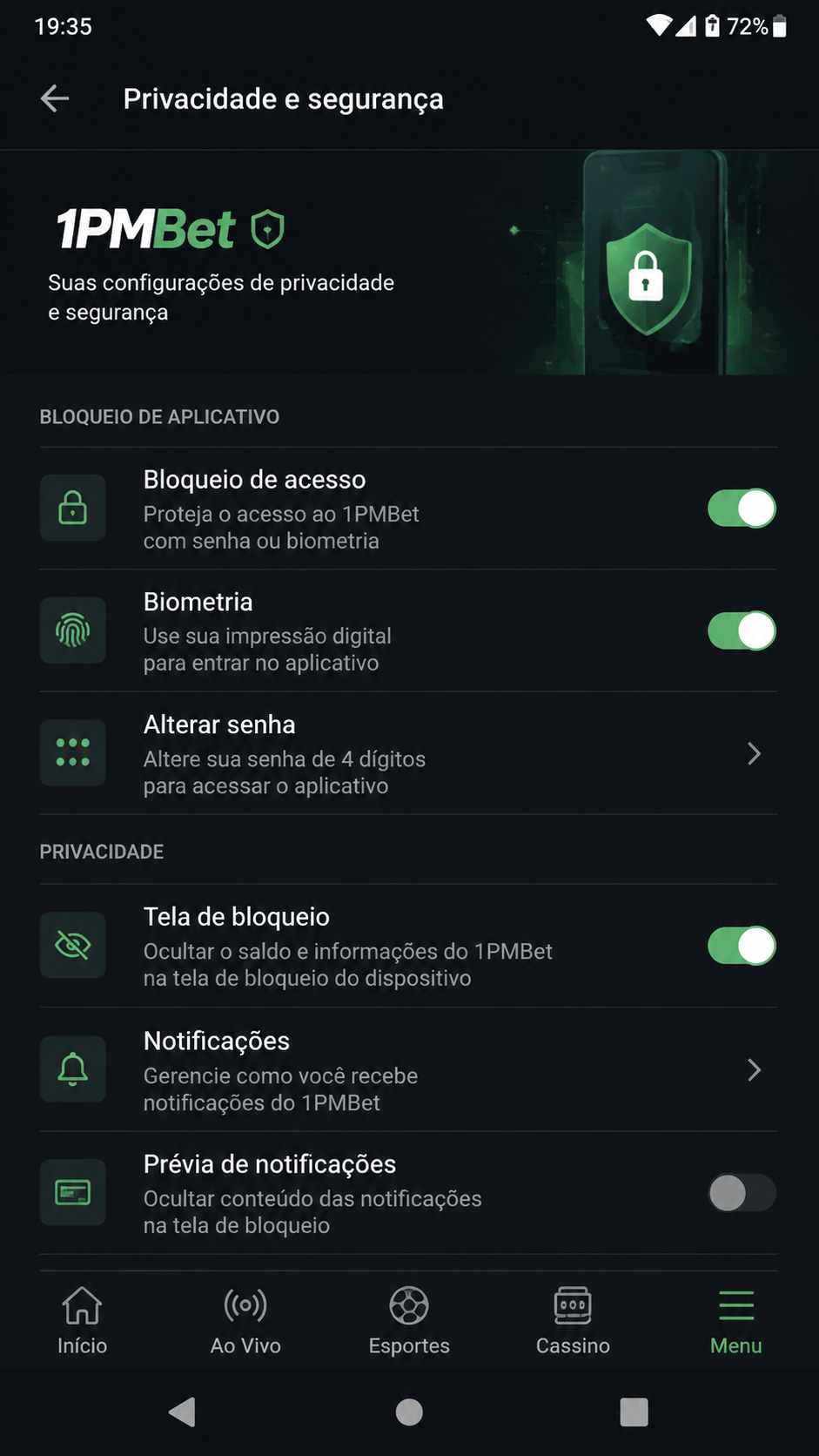
Task: Tap the Menu tab
Action: pyautogui.click(x=736, y=1321)
